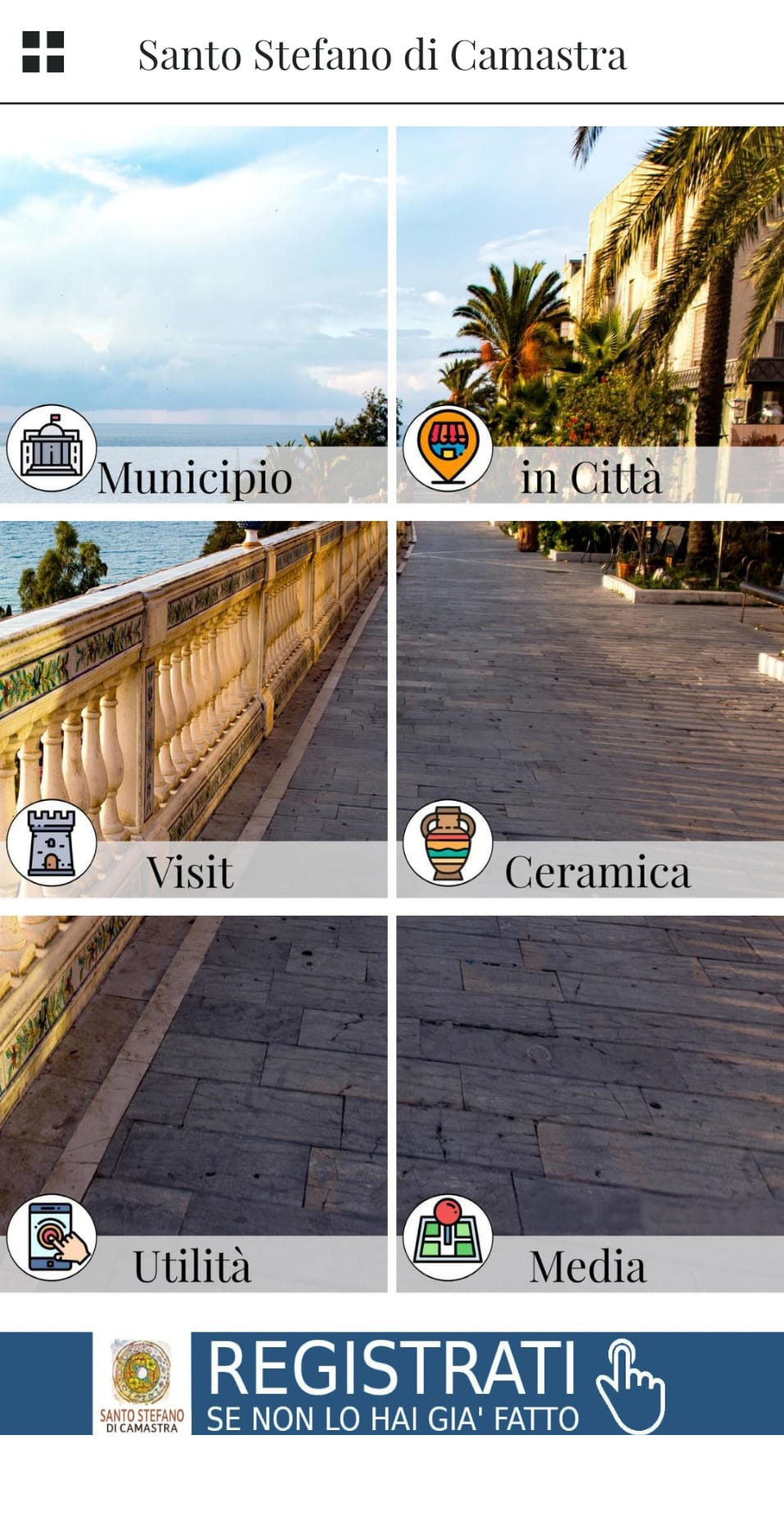784x1531 pixels.
Task: View the Media section
Action: tap(590, 1104)
